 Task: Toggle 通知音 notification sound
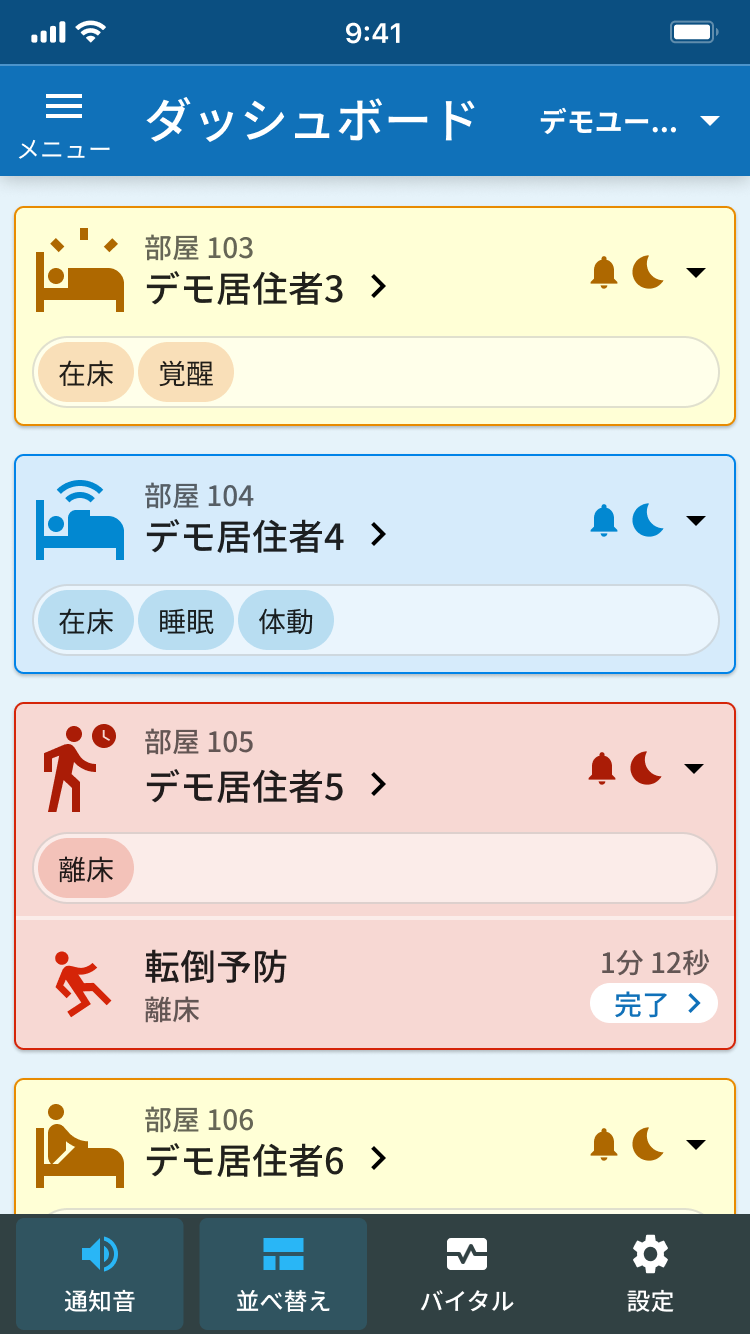coord(100,1274)
